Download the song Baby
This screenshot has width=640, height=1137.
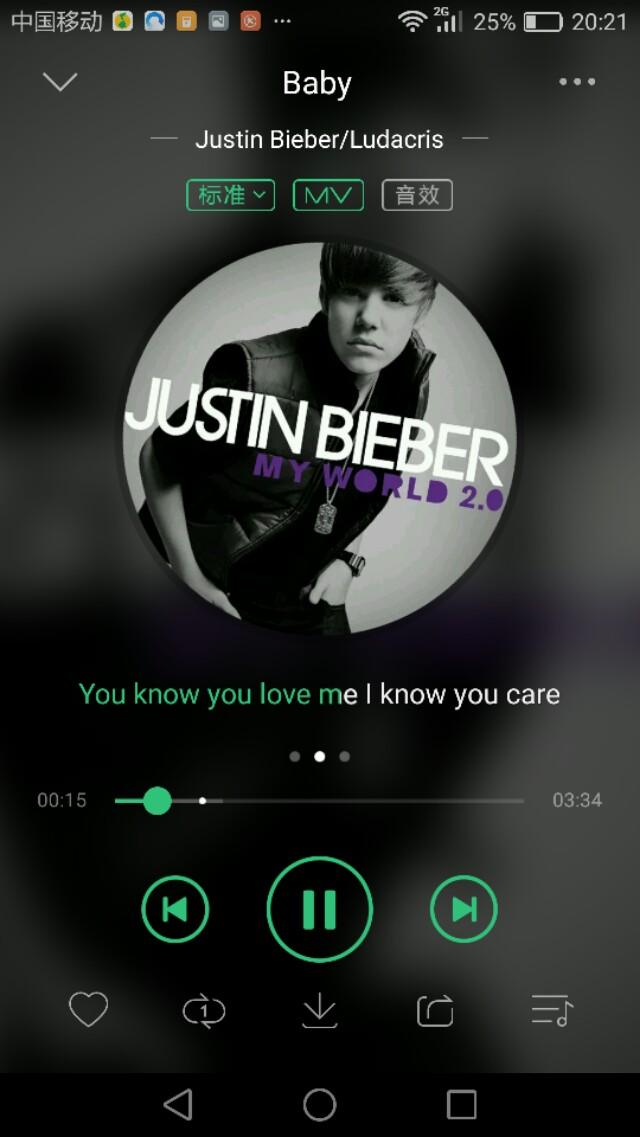319,1011
